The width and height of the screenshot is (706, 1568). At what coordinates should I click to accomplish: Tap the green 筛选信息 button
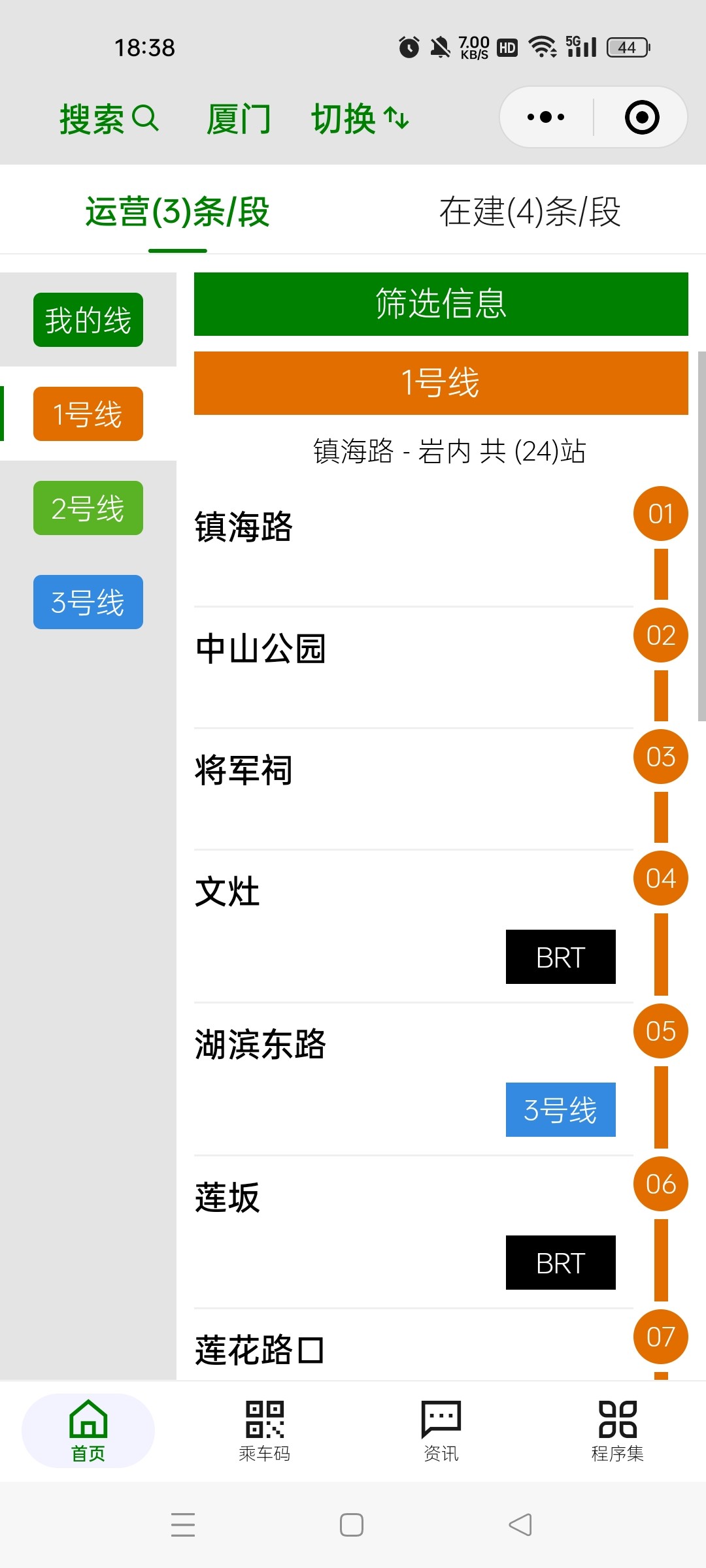click(x=441, y=304)
